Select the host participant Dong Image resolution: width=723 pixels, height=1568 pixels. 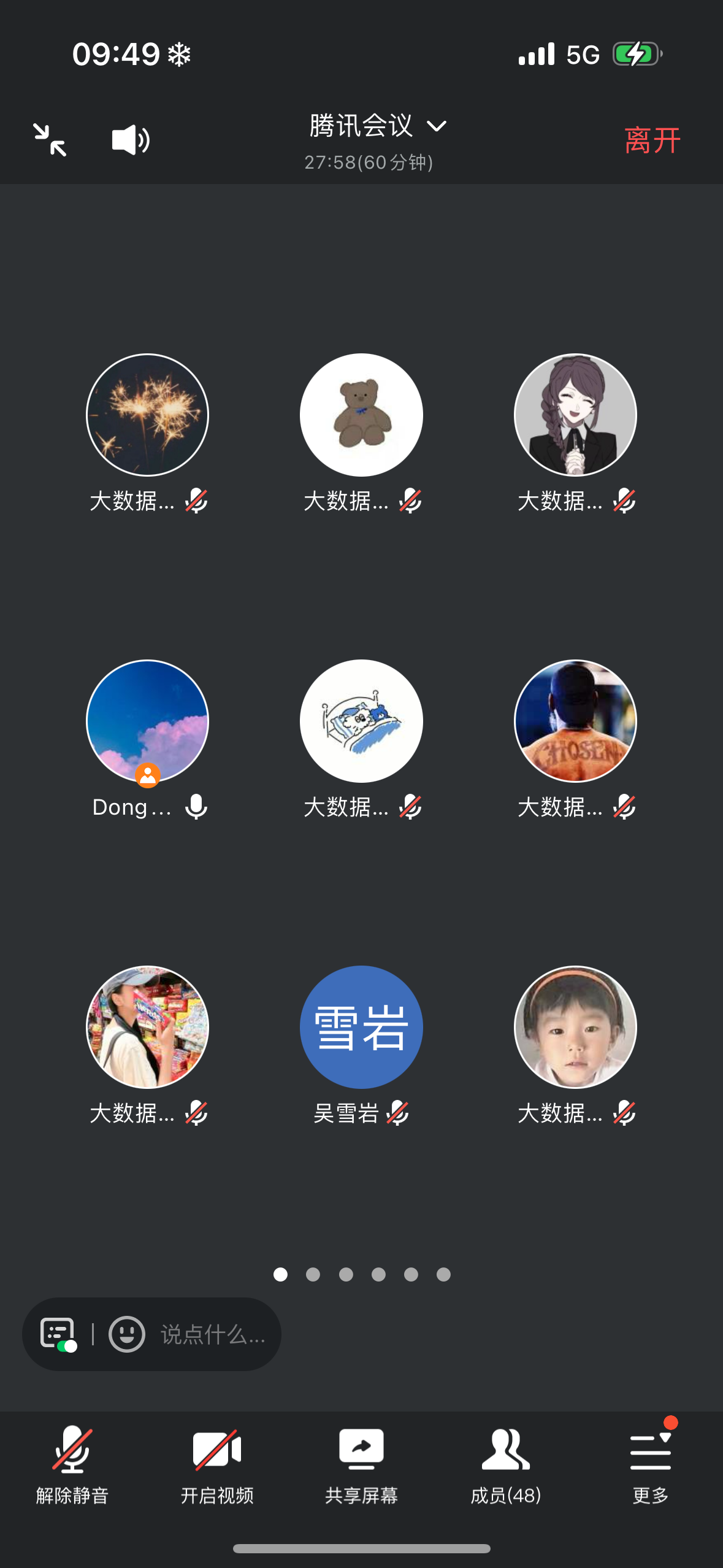click(x=147, y=721)
